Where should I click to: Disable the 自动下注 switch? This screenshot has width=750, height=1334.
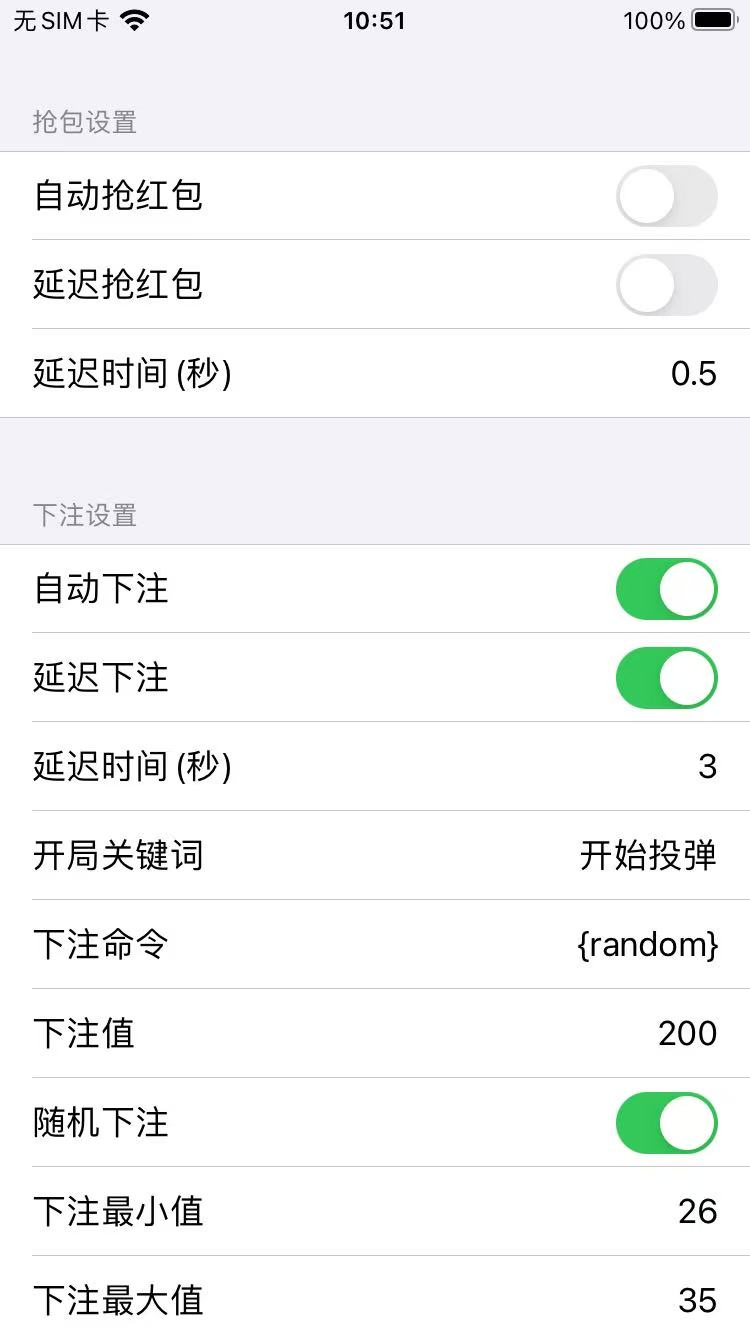coord(667,589)
